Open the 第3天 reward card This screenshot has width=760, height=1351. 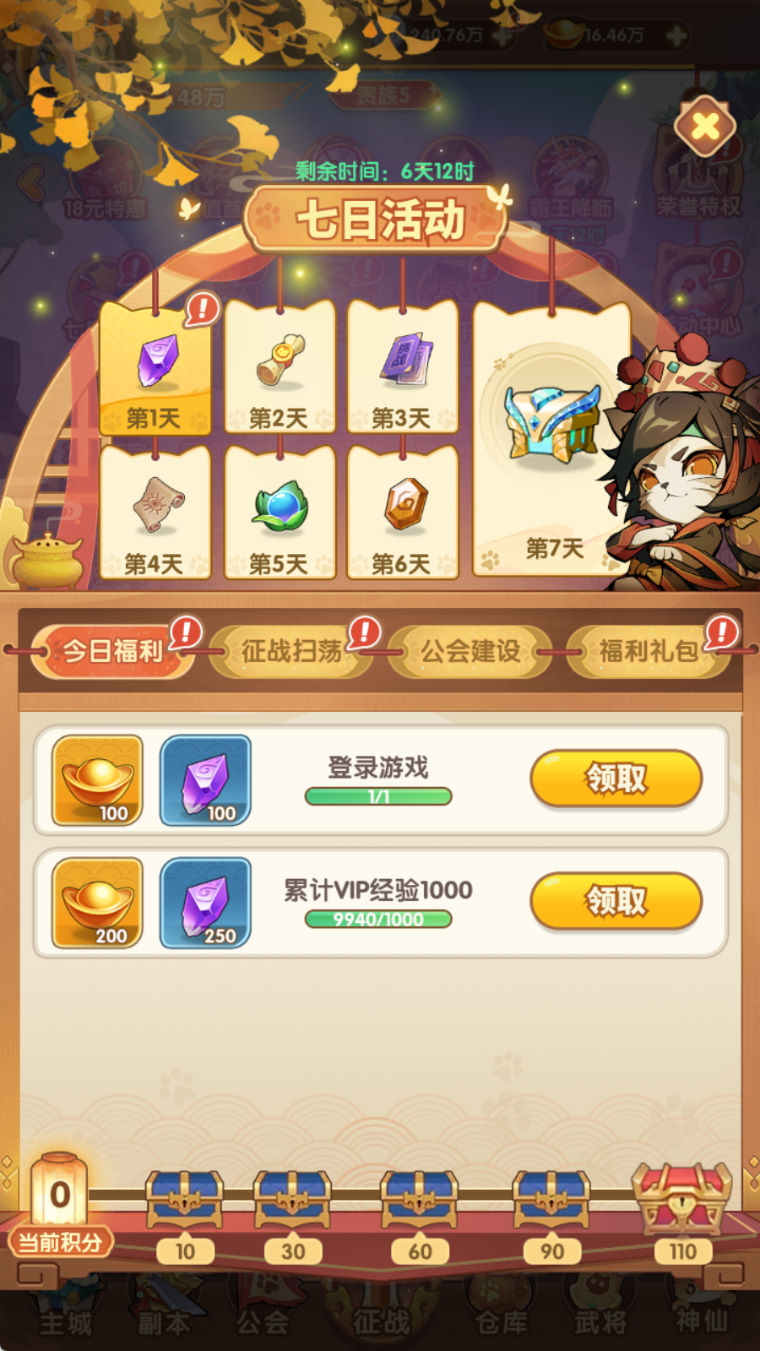(x=402, y=372)
